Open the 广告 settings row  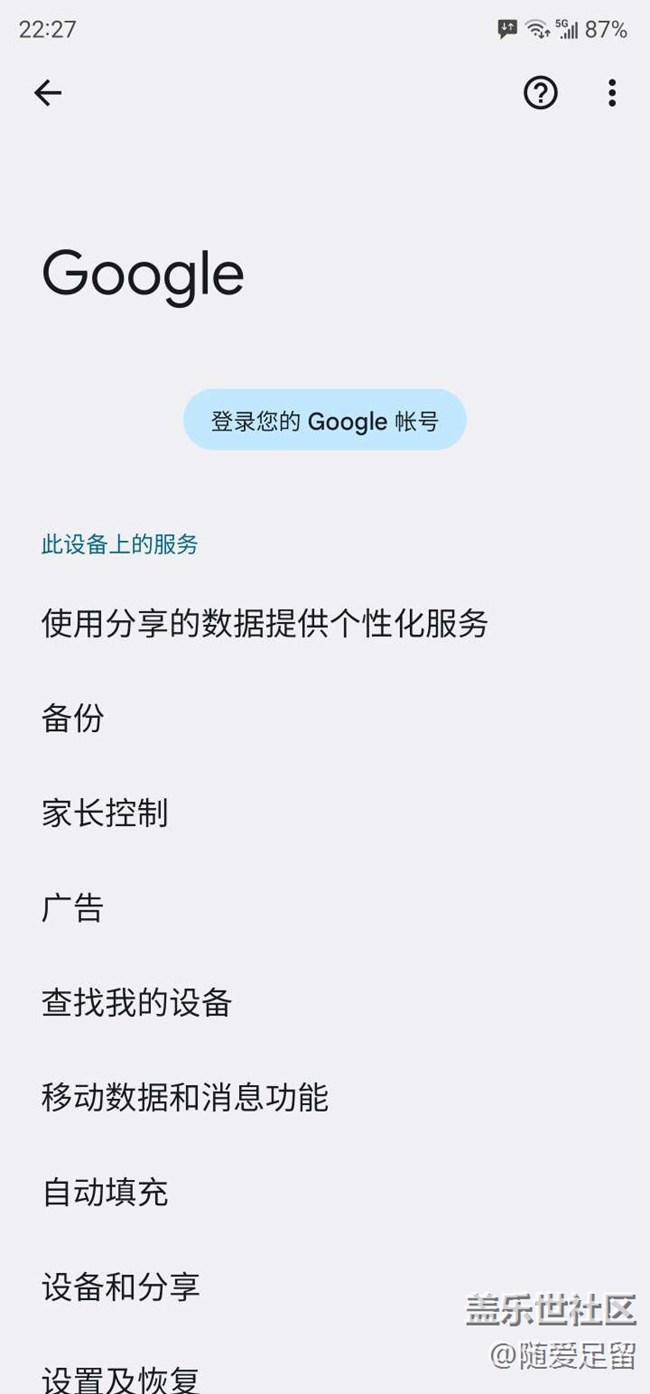325,908
